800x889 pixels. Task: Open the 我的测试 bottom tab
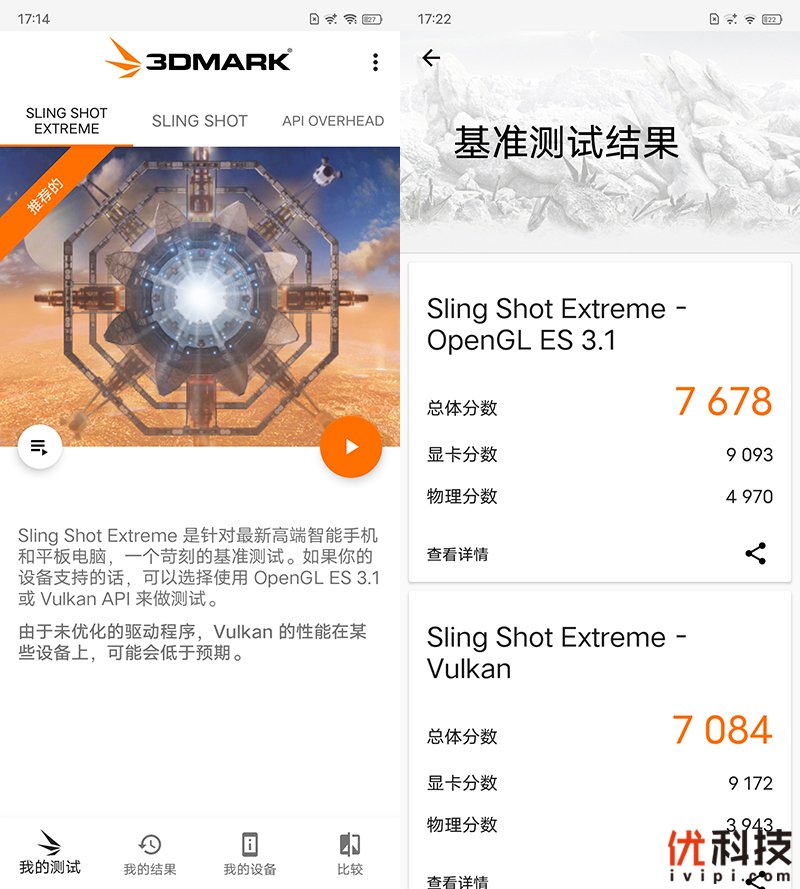click(x=50, y=852)
